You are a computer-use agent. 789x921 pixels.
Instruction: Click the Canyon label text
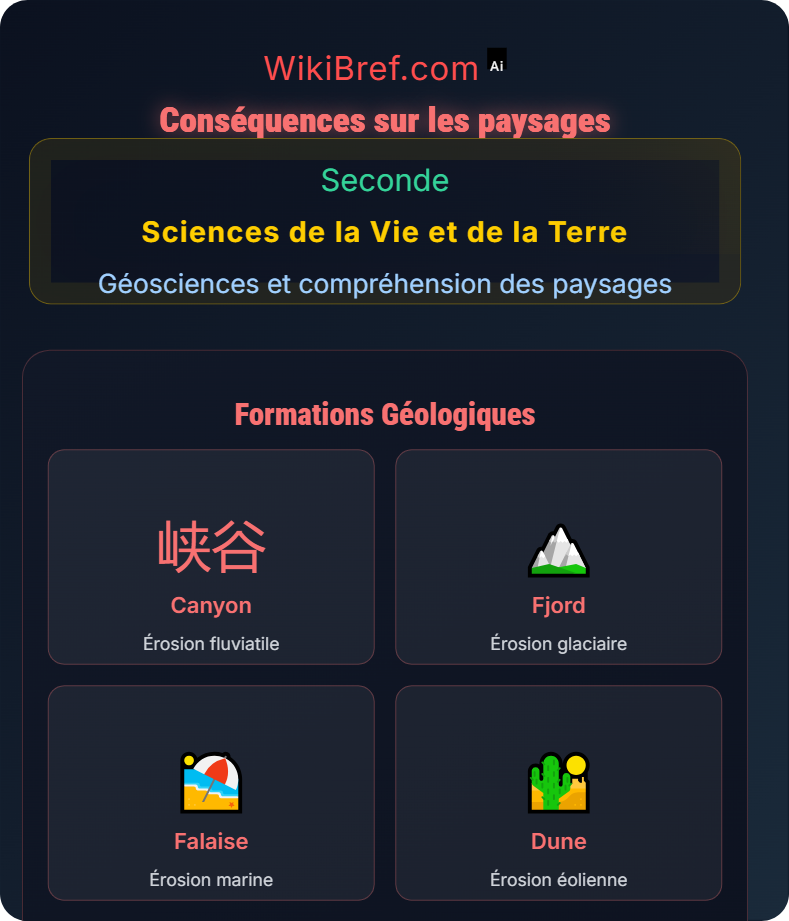coord(210,605)
